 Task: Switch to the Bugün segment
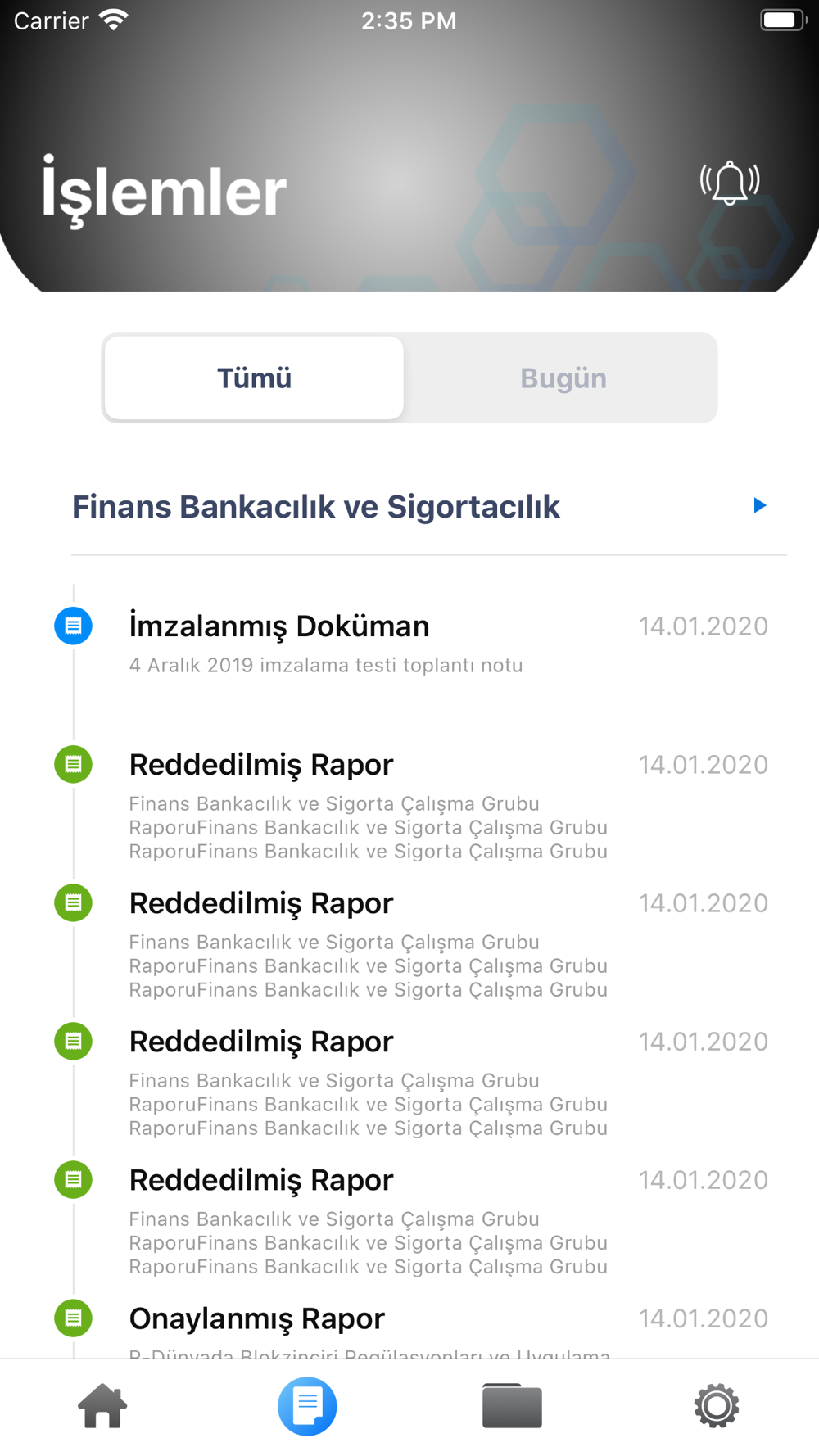coord(563,378)
